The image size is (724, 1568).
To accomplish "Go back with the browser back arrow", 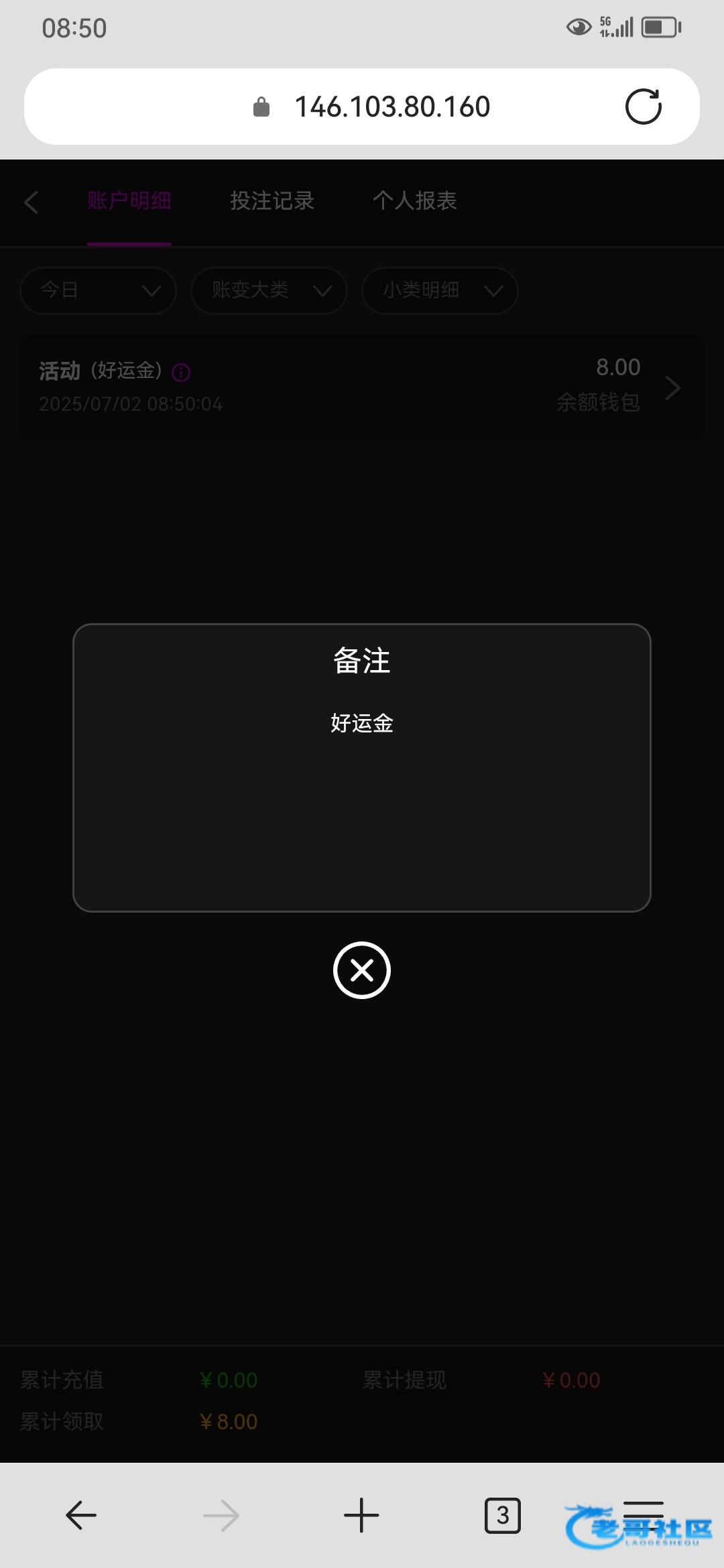I will tap(81, 1515).
